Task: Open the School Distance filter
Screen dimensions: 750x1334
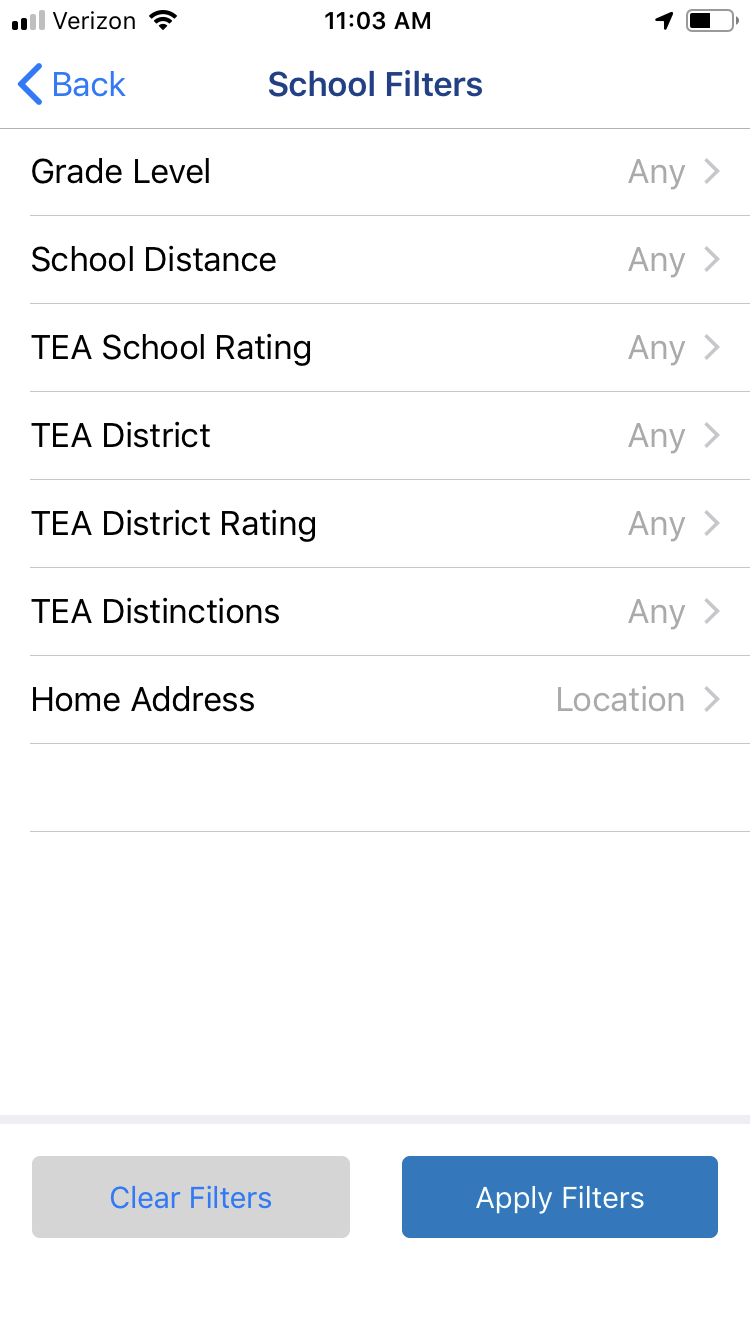Action: point(375,260)
